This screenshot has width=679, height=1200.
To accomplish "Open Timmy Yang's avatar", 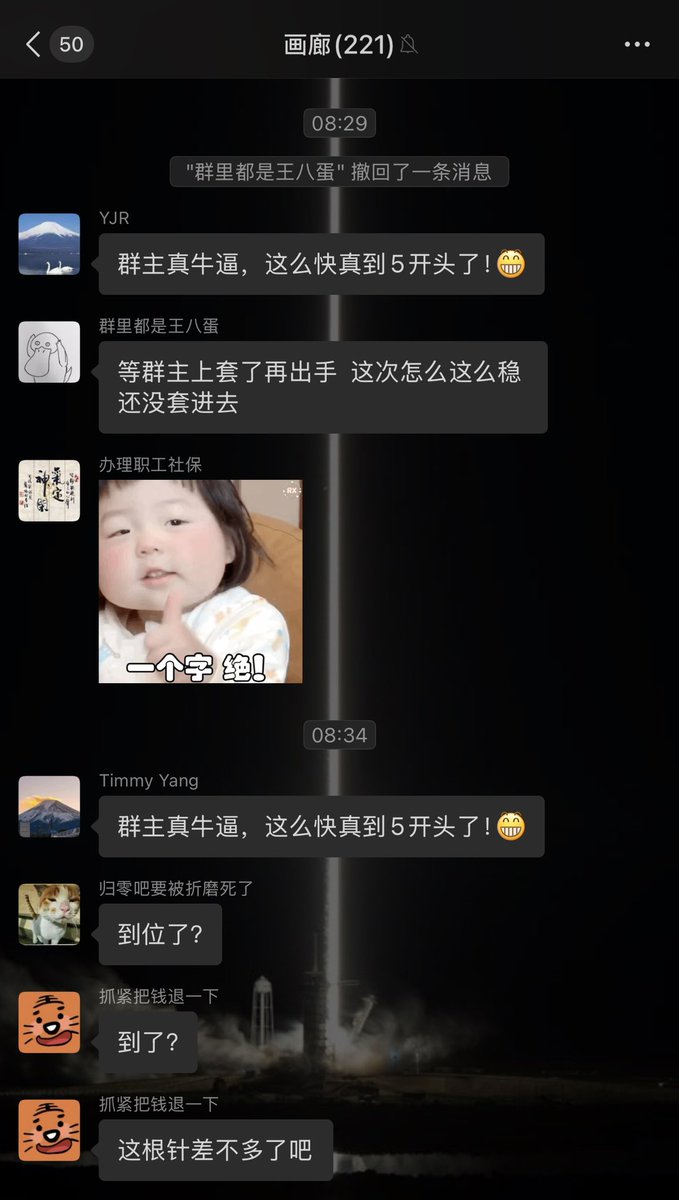I will 49,806.
